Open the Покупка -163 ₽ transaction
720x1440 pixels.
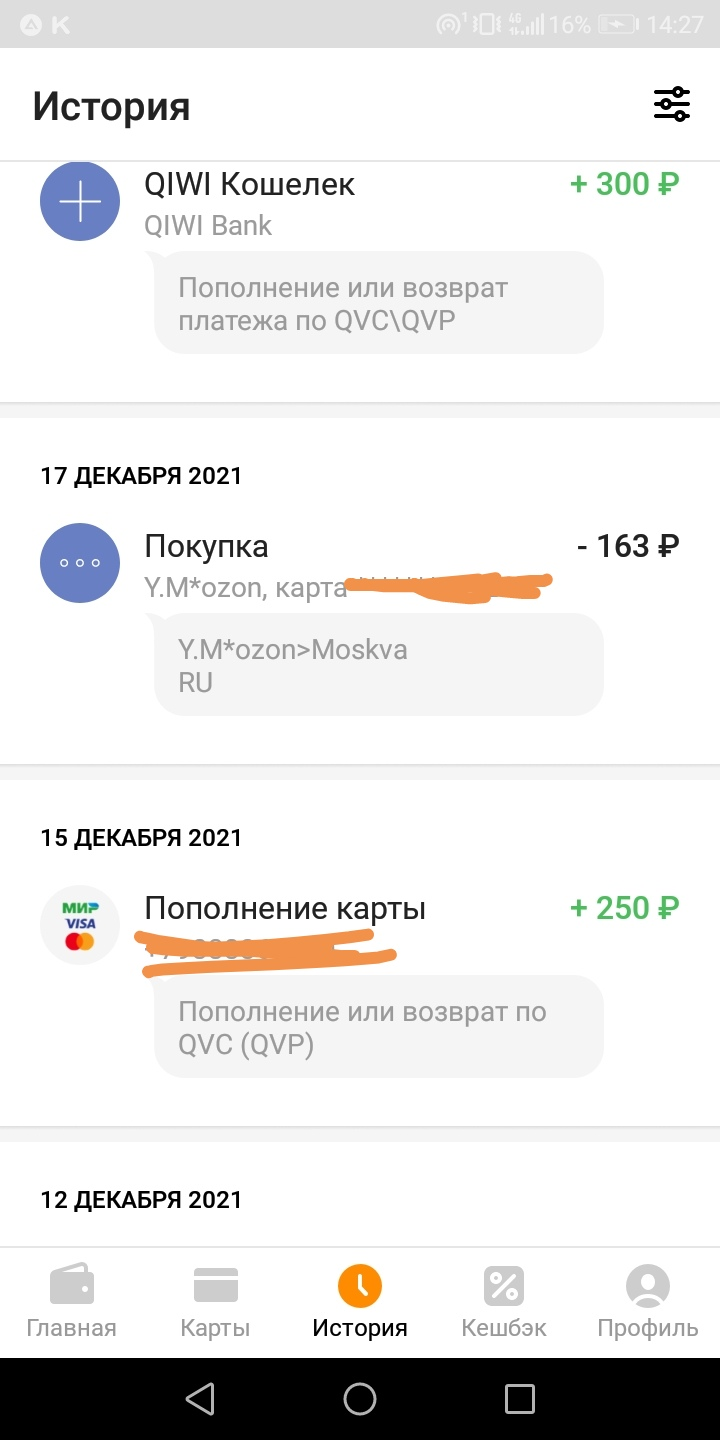pos(360,565)
